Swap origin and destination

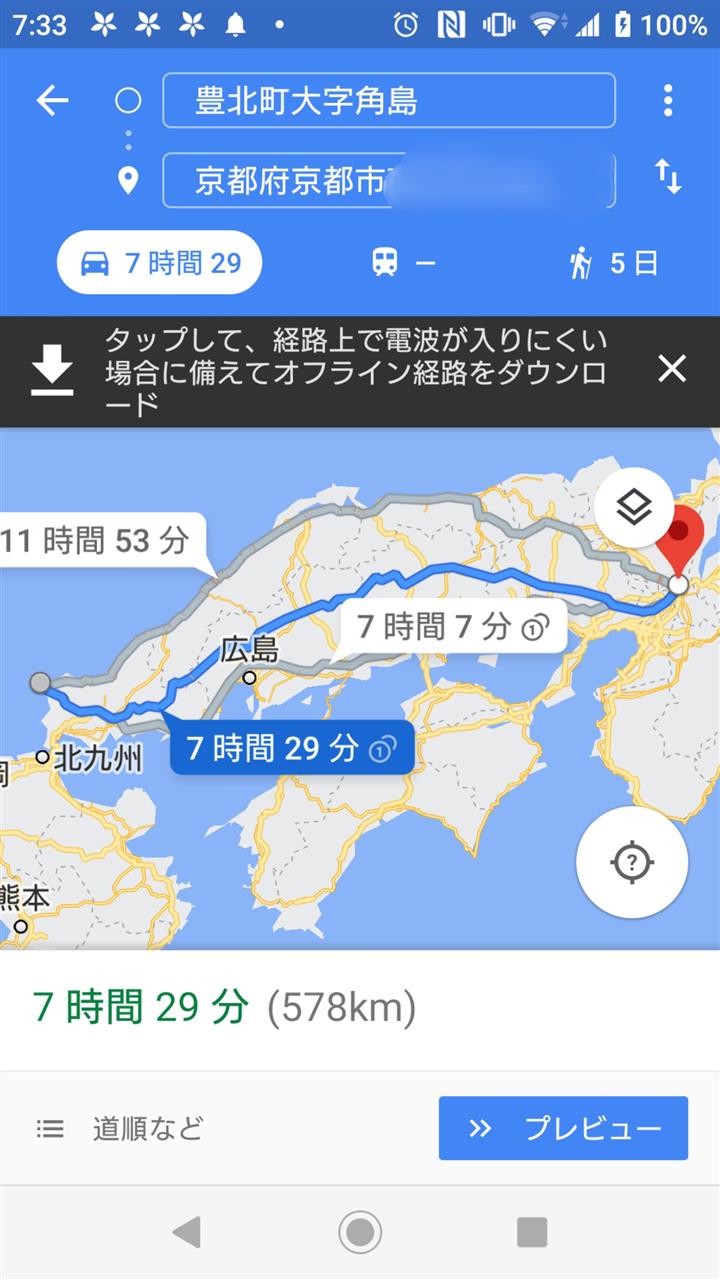668,178
